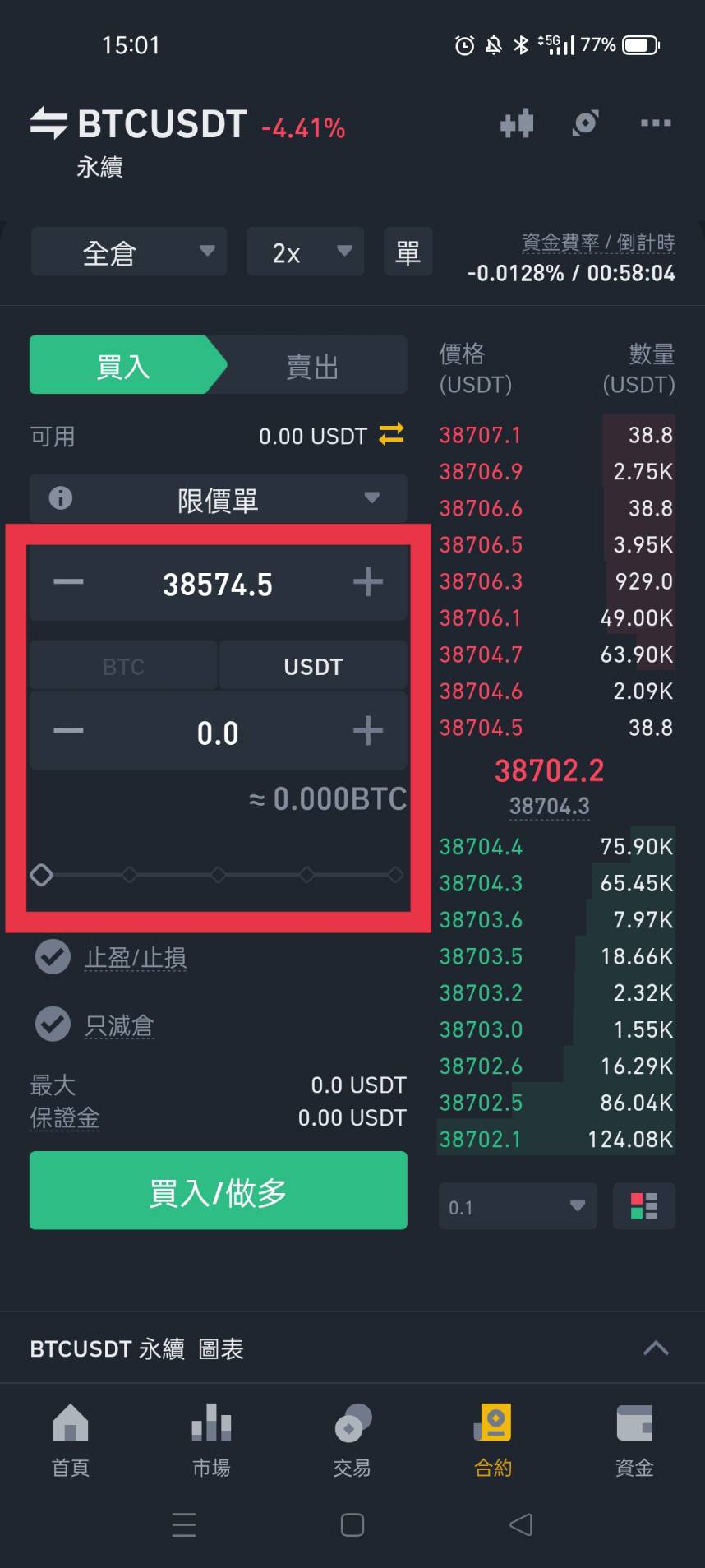The width and height of the screenshot is (705, 1568).
Task: Switch to the 賣出 tab
Action: tap(312, 366)
